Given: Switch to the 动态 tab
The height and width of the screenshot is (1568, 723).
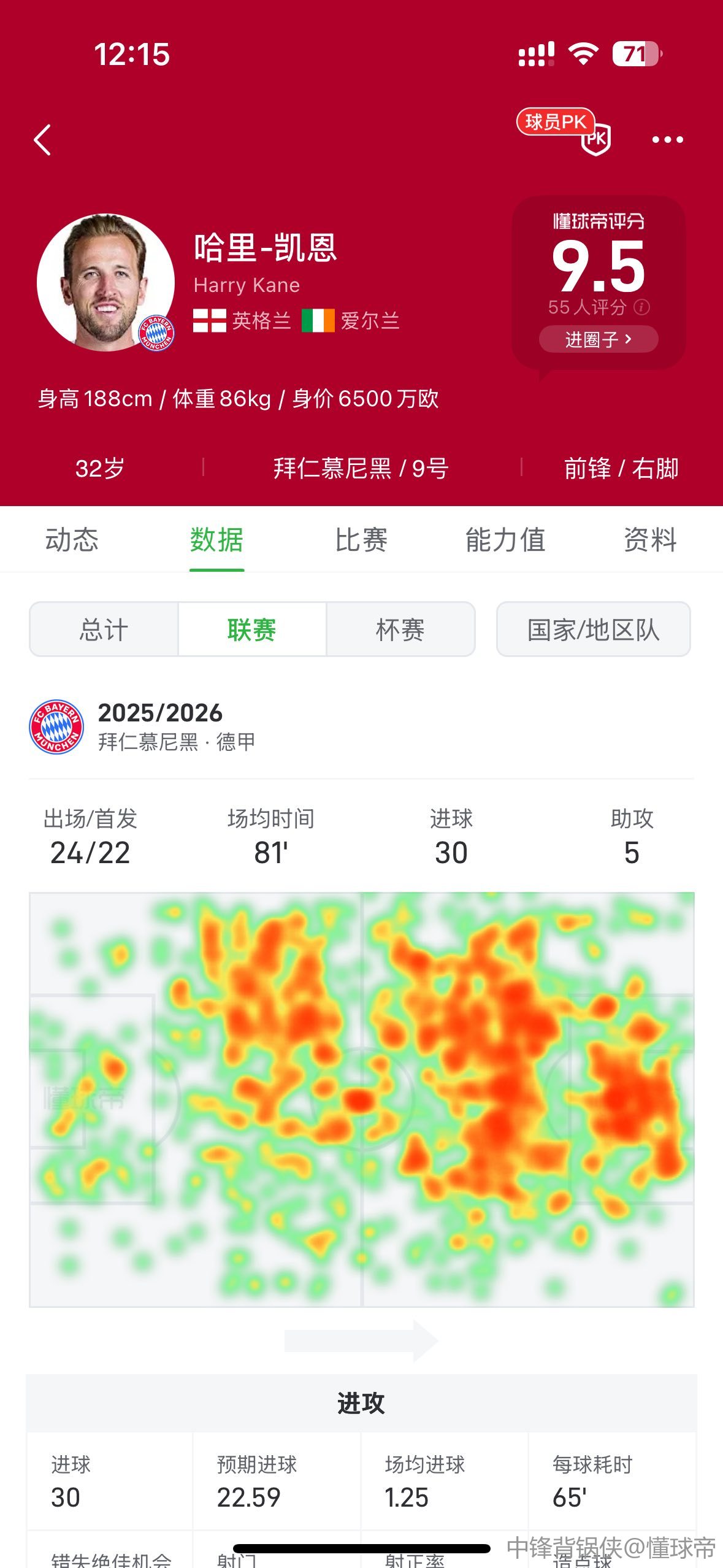Looking at the screenshot, I should click(72, 540).
